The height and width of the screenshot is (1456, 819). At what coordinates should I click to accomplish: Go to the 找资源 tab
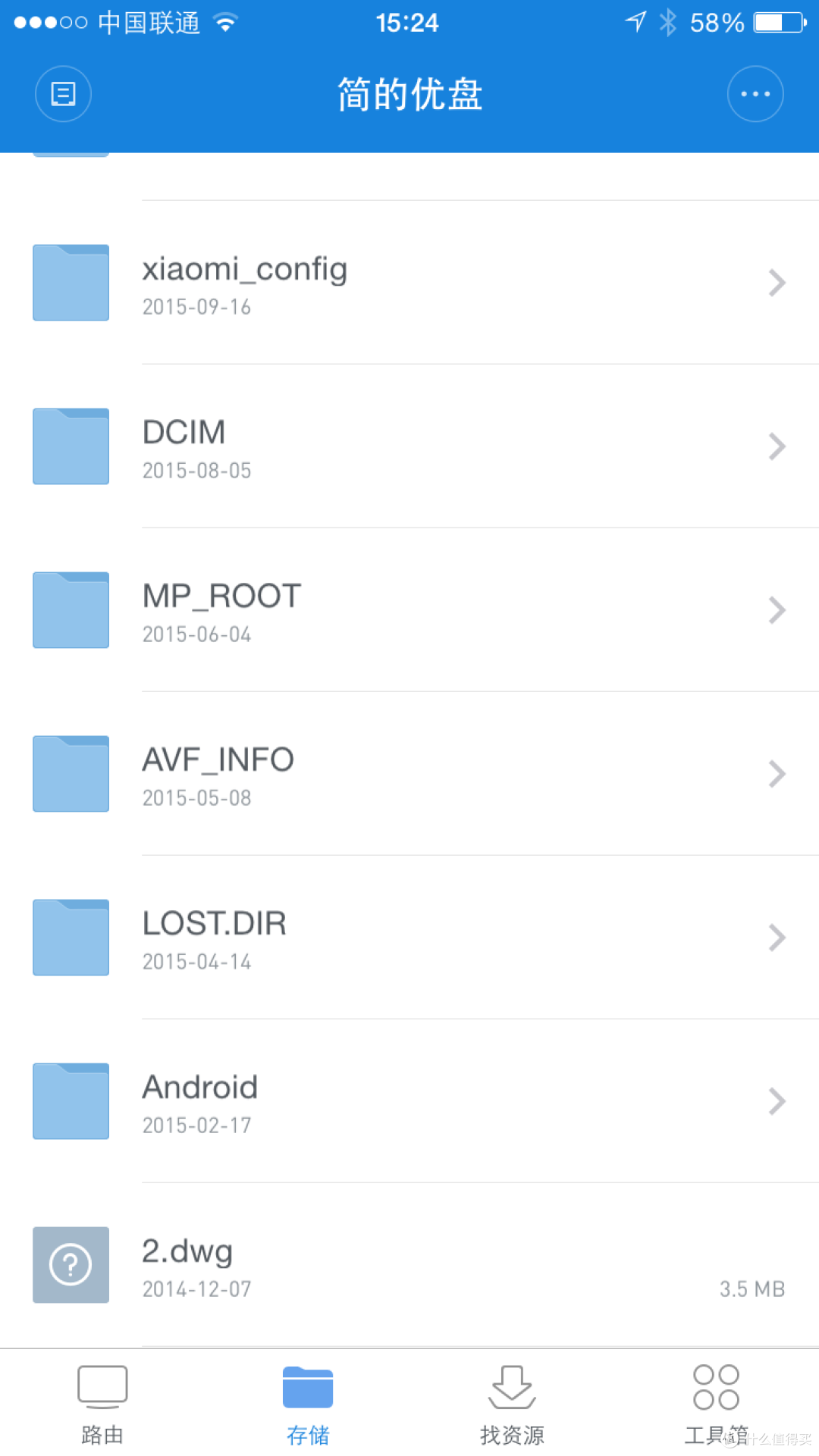pyautogui.click(x=512, y=1404)
